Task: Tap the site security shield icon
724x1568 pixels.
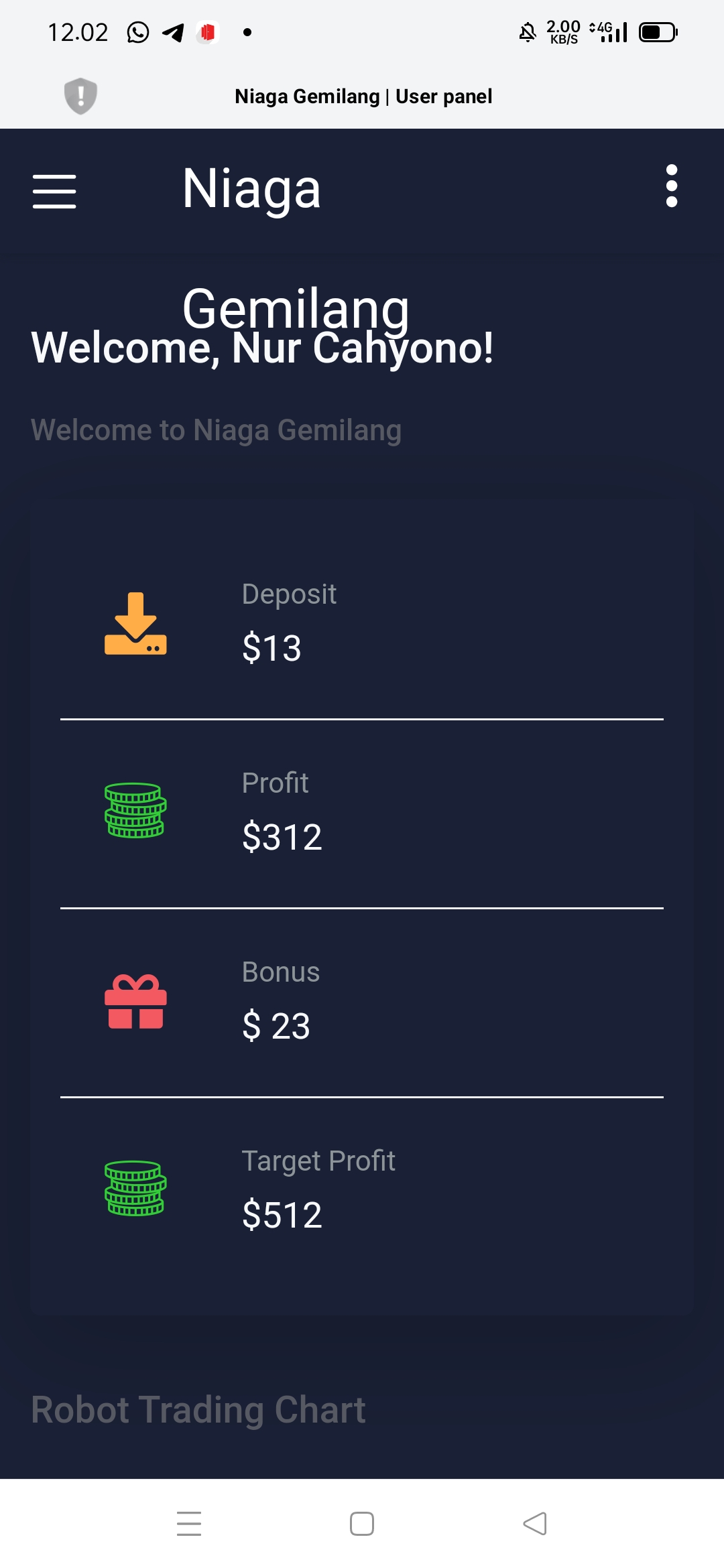Action: point(80,96)
